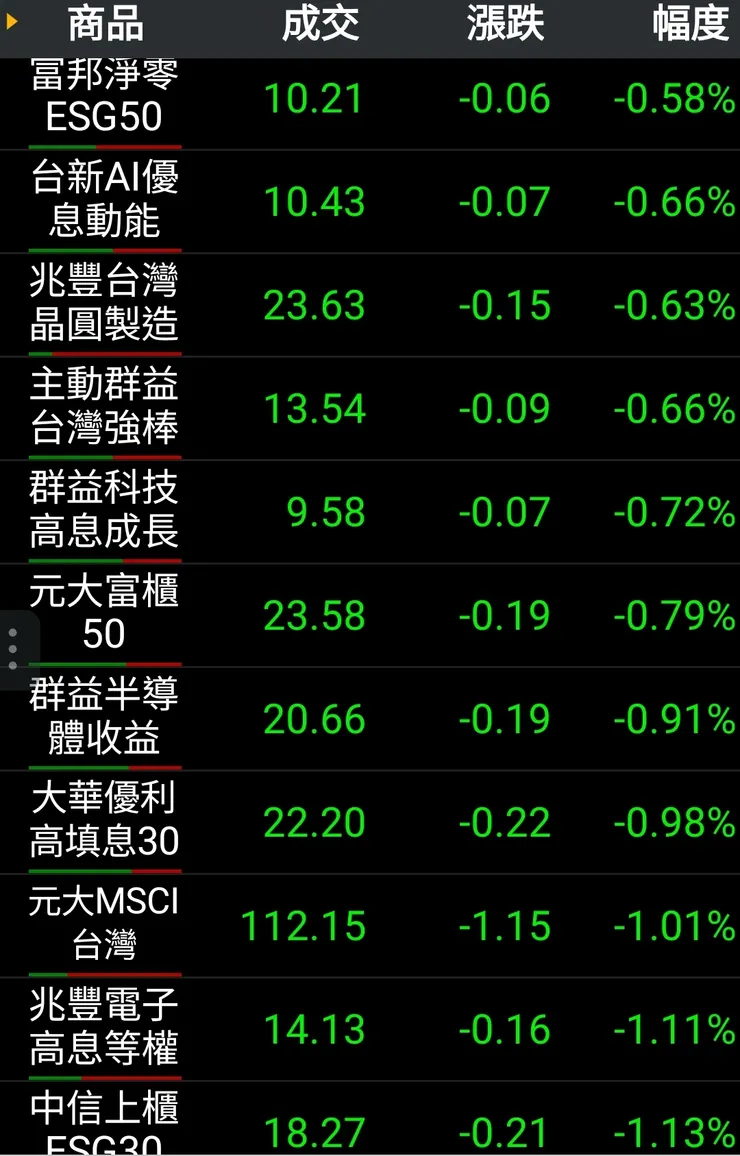Open the 富邦淨零ESG50 quote
This screenshot has width=740, height=1156.
[x=105, y=99]
